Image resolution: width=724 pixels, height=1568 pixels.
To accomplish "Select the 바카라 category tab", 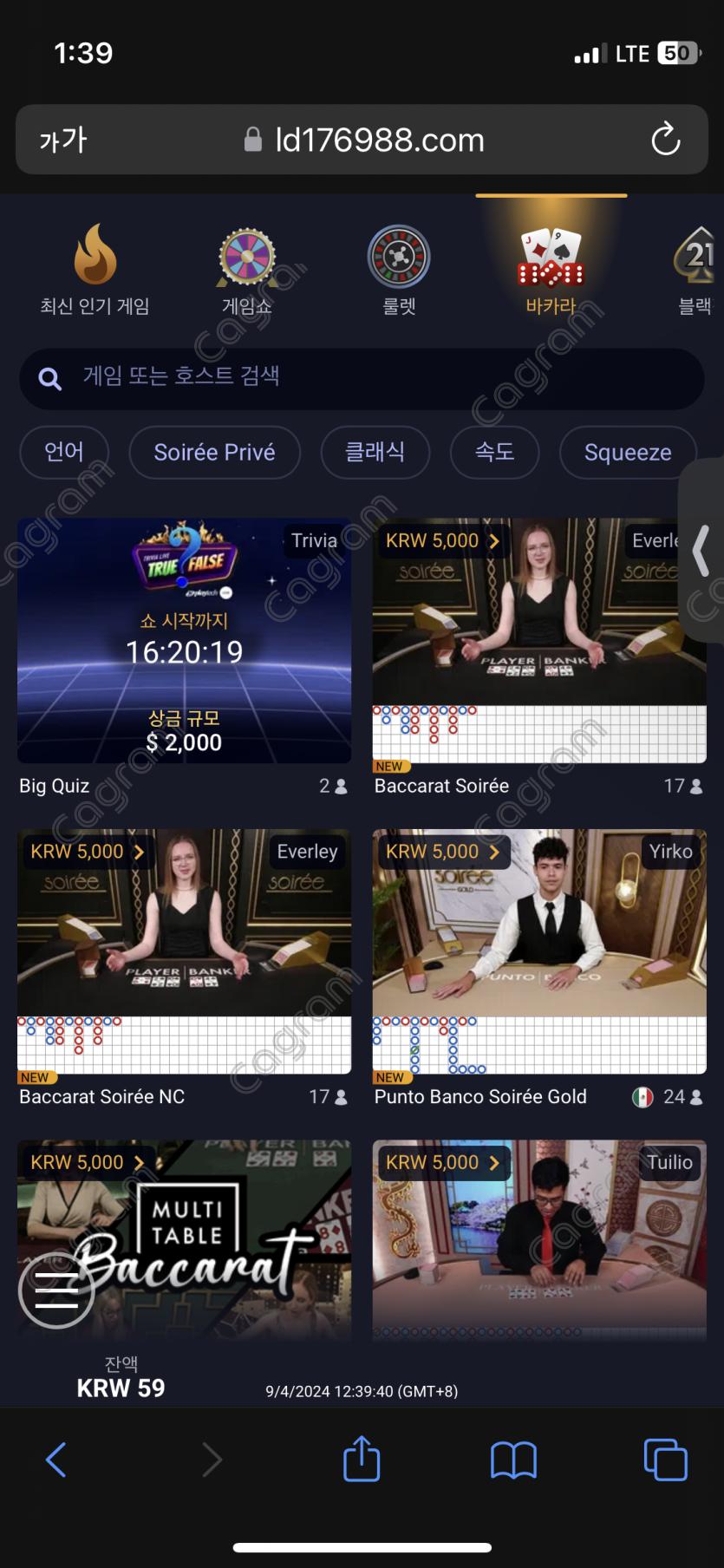I will (551, 271).
